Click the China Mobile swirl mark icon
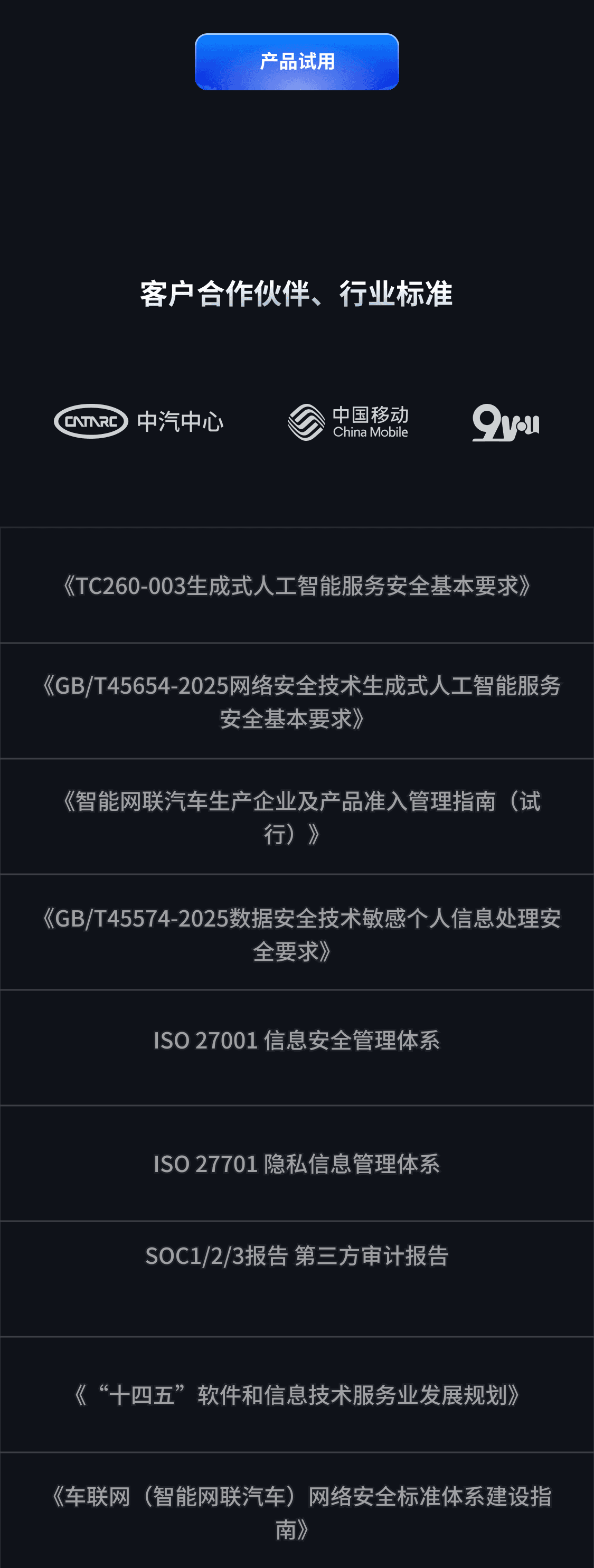The image size is (594, 1568). 307,423
